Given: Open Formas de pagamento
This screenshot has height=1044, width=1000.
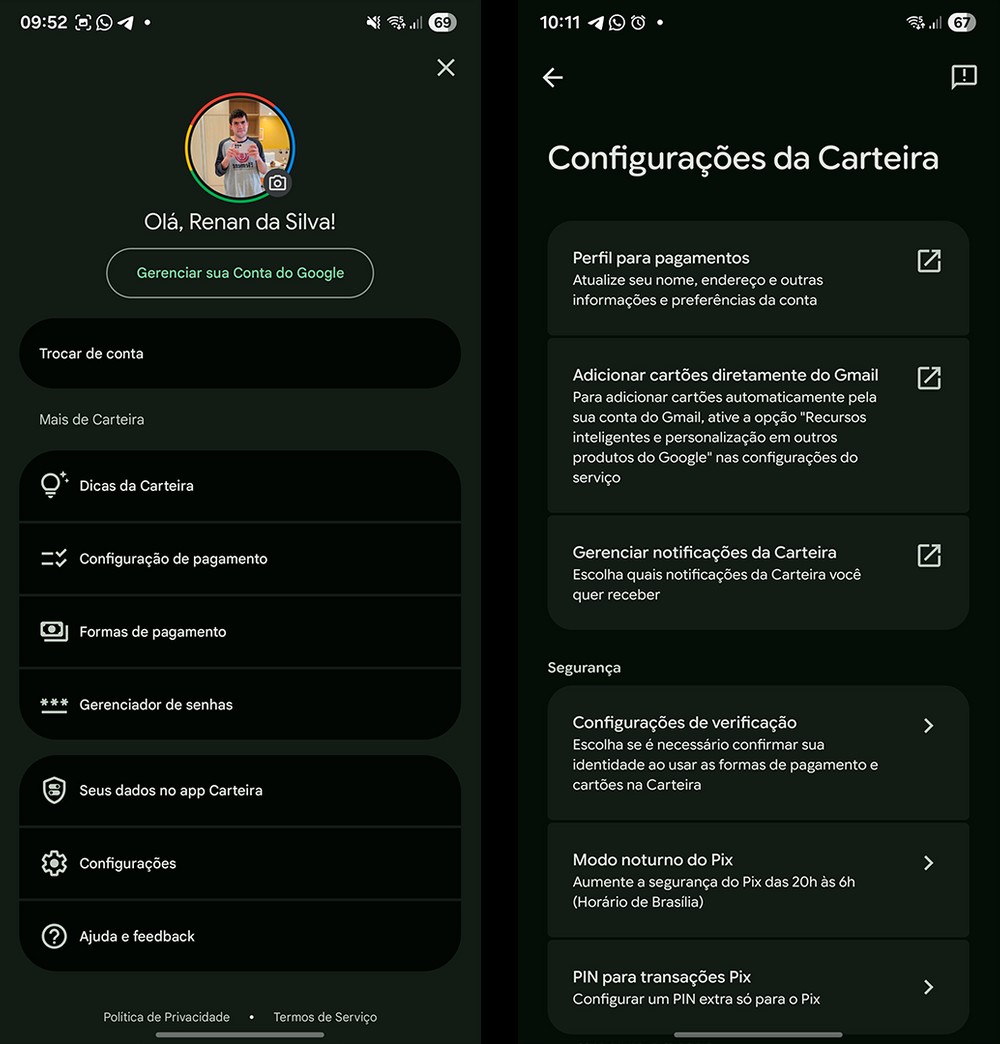Looking at the screenshot, I should [x=240, y=632].
